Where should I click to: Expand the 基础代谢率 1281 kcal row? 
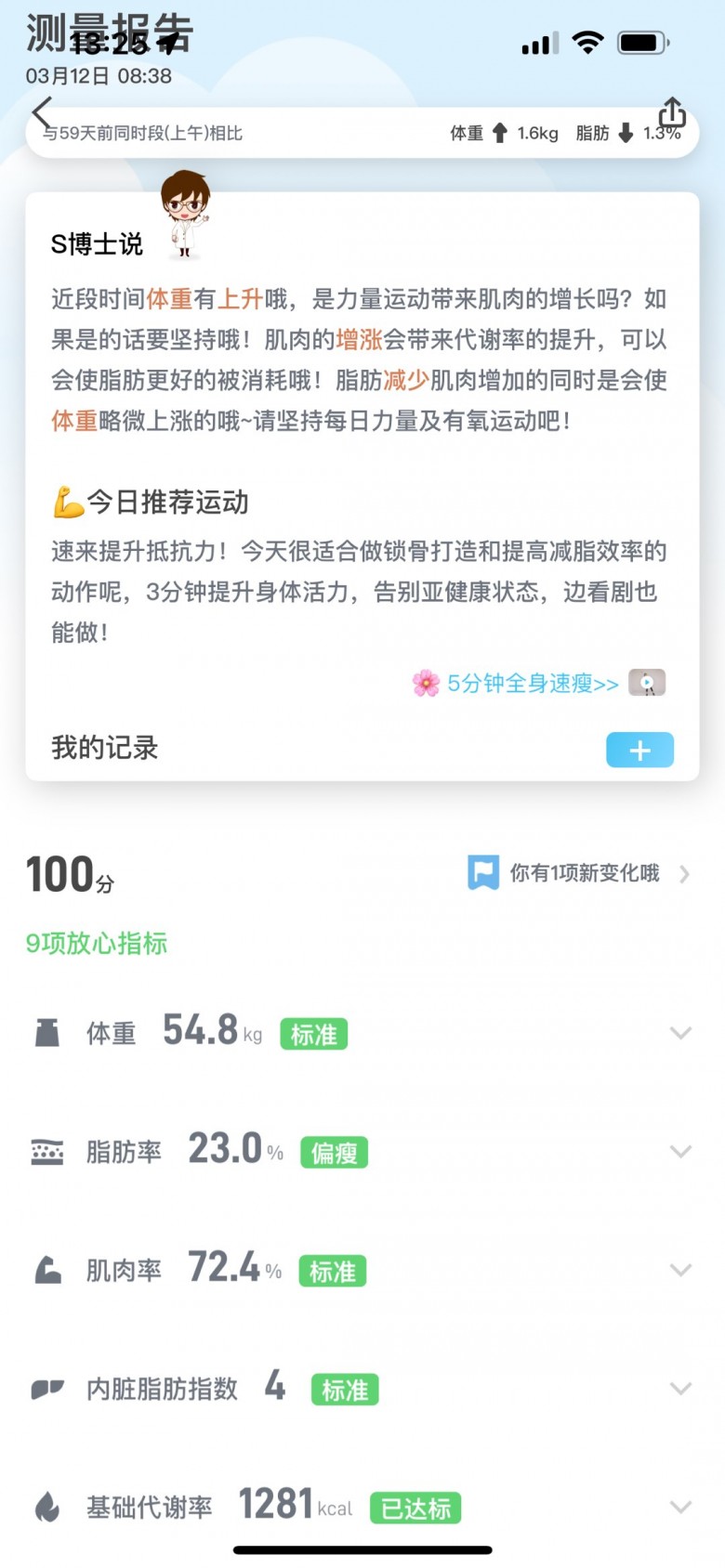[680, 1507]
